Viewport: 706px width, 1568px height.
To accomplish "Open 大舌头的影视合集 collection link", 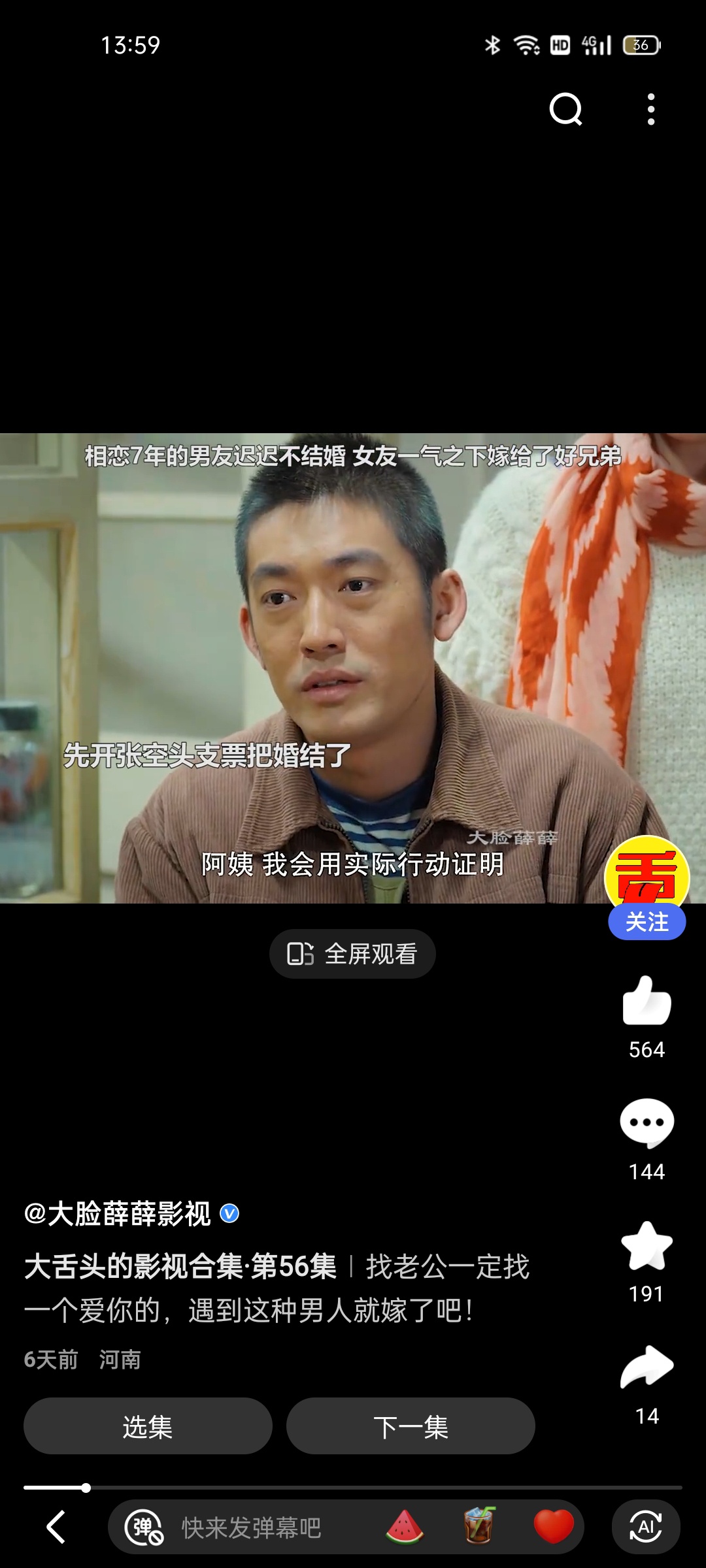I will click(x=180, y=1266).
